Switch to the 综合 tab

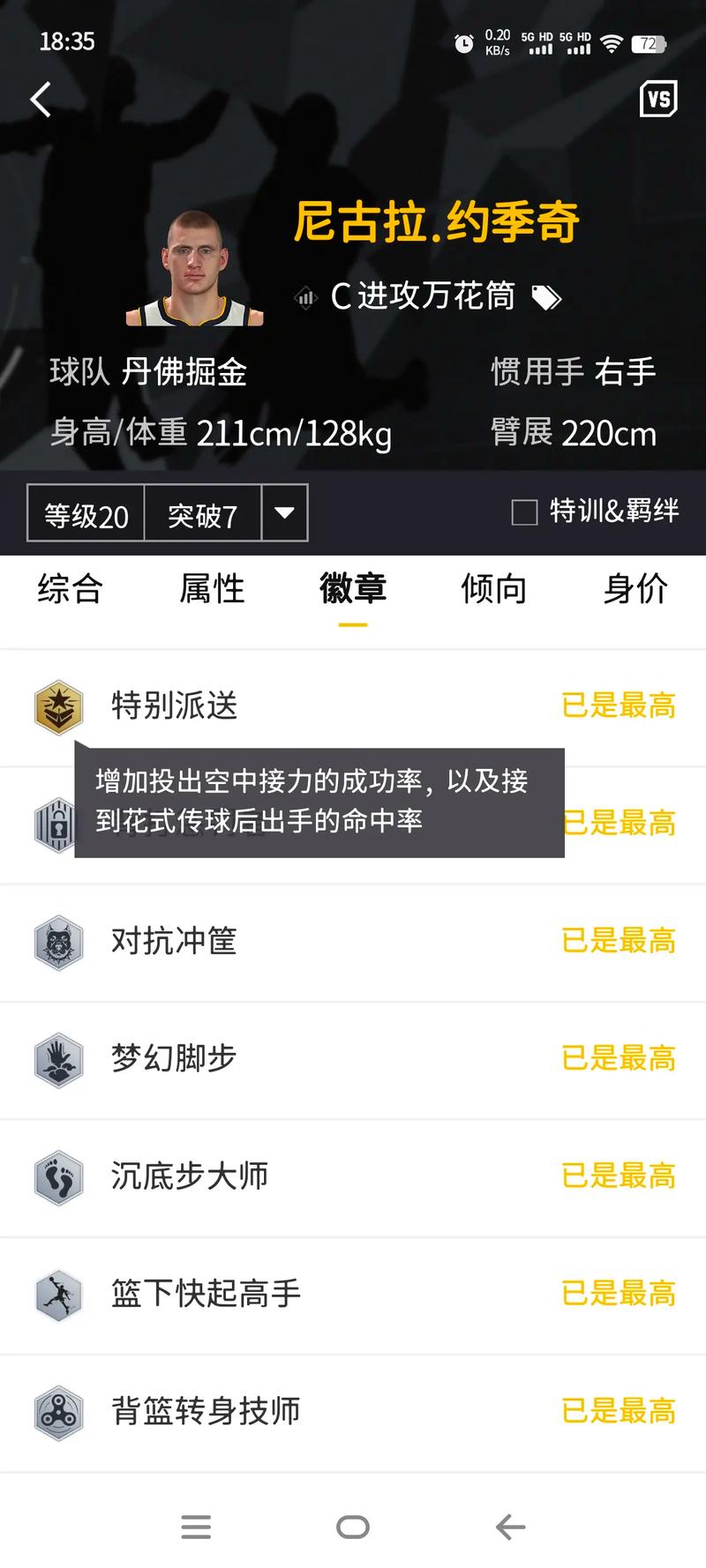click(71, 589)
